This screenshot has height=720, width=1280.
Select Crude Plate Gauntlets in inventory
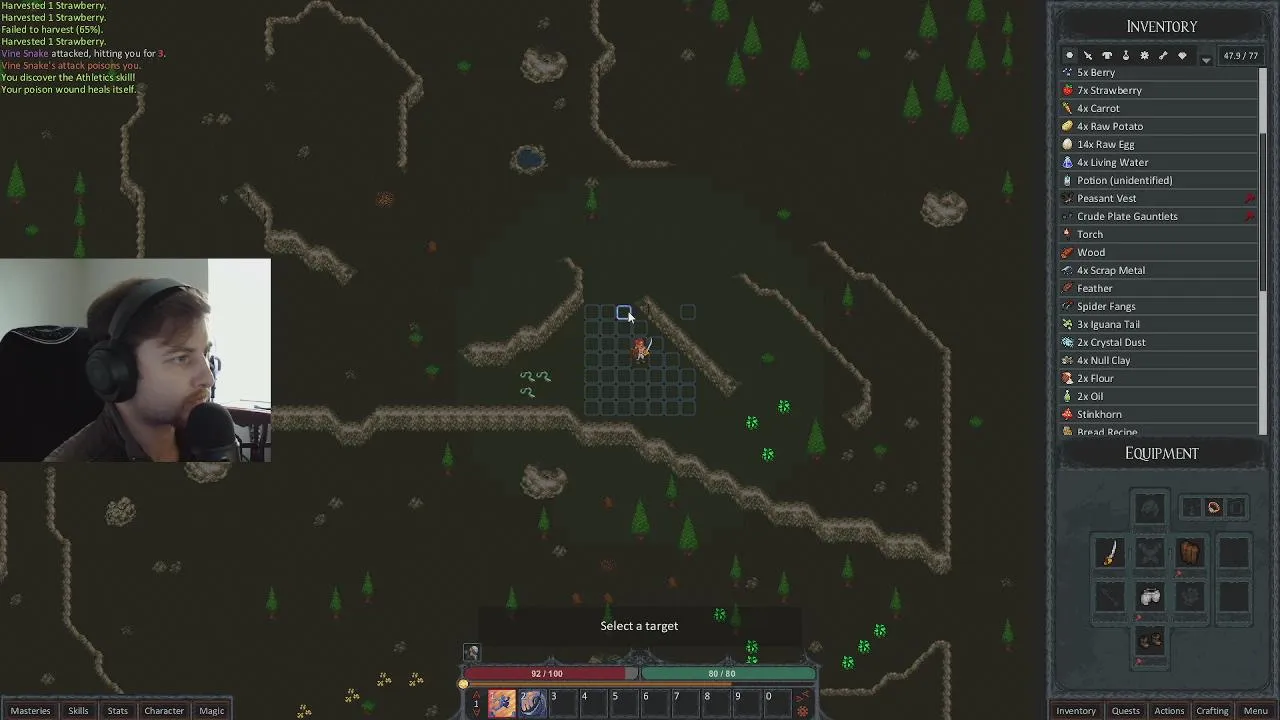(1127, 216)
